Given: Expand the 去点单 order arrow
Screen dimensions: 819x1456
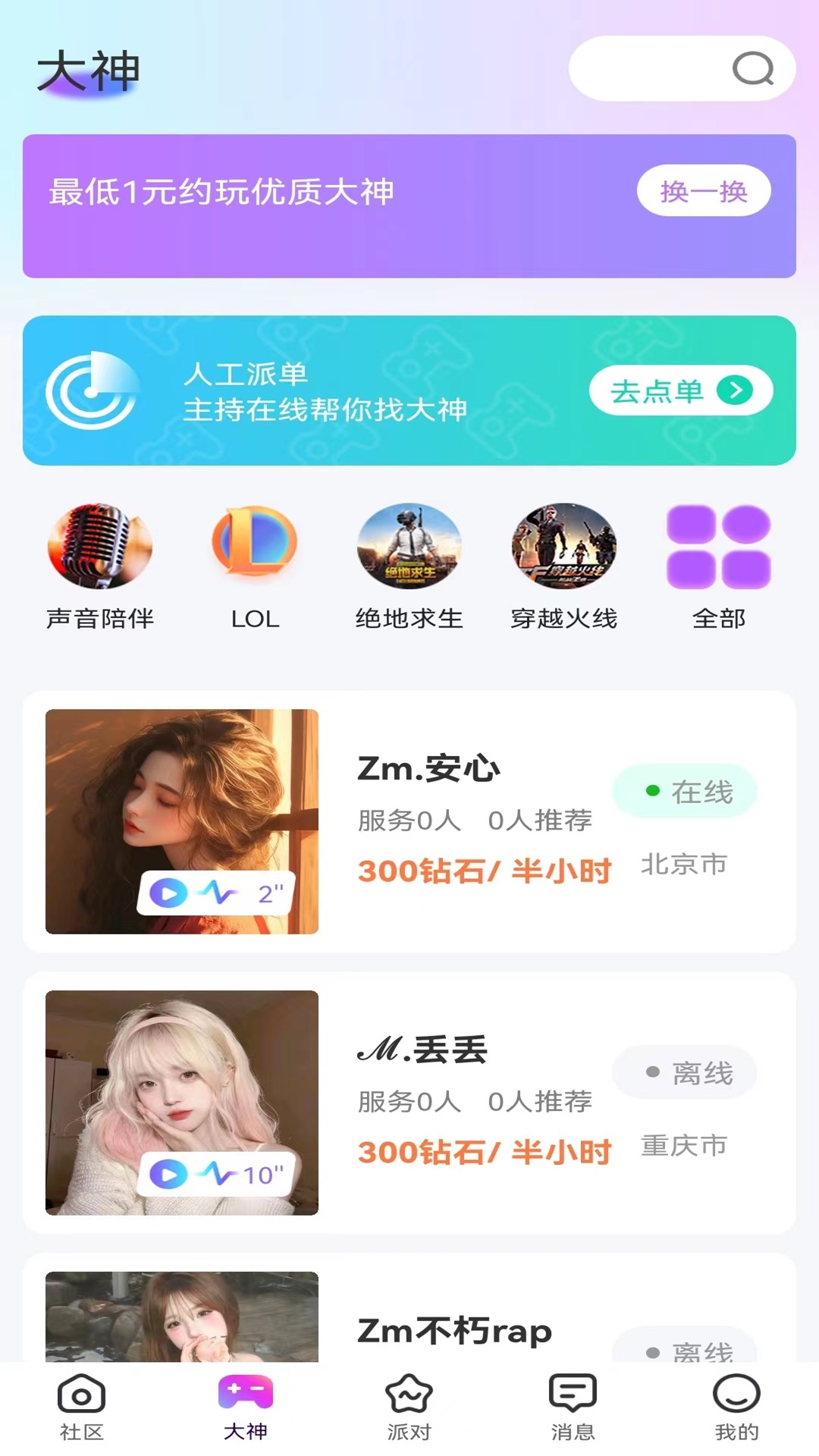Looking at the screenshot, I should tap(734, 391).
